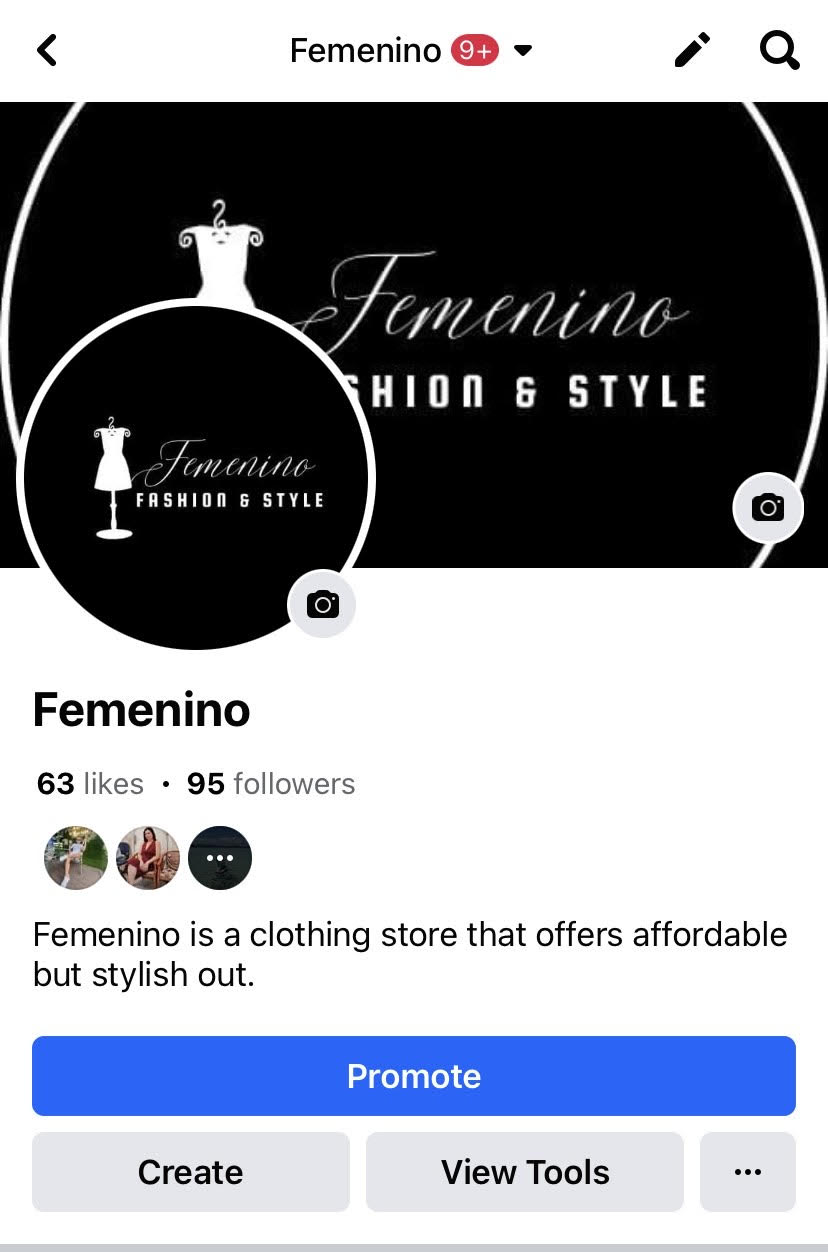Go back using the top-left arrow
828x1252 pixels.
click(47, 50)
